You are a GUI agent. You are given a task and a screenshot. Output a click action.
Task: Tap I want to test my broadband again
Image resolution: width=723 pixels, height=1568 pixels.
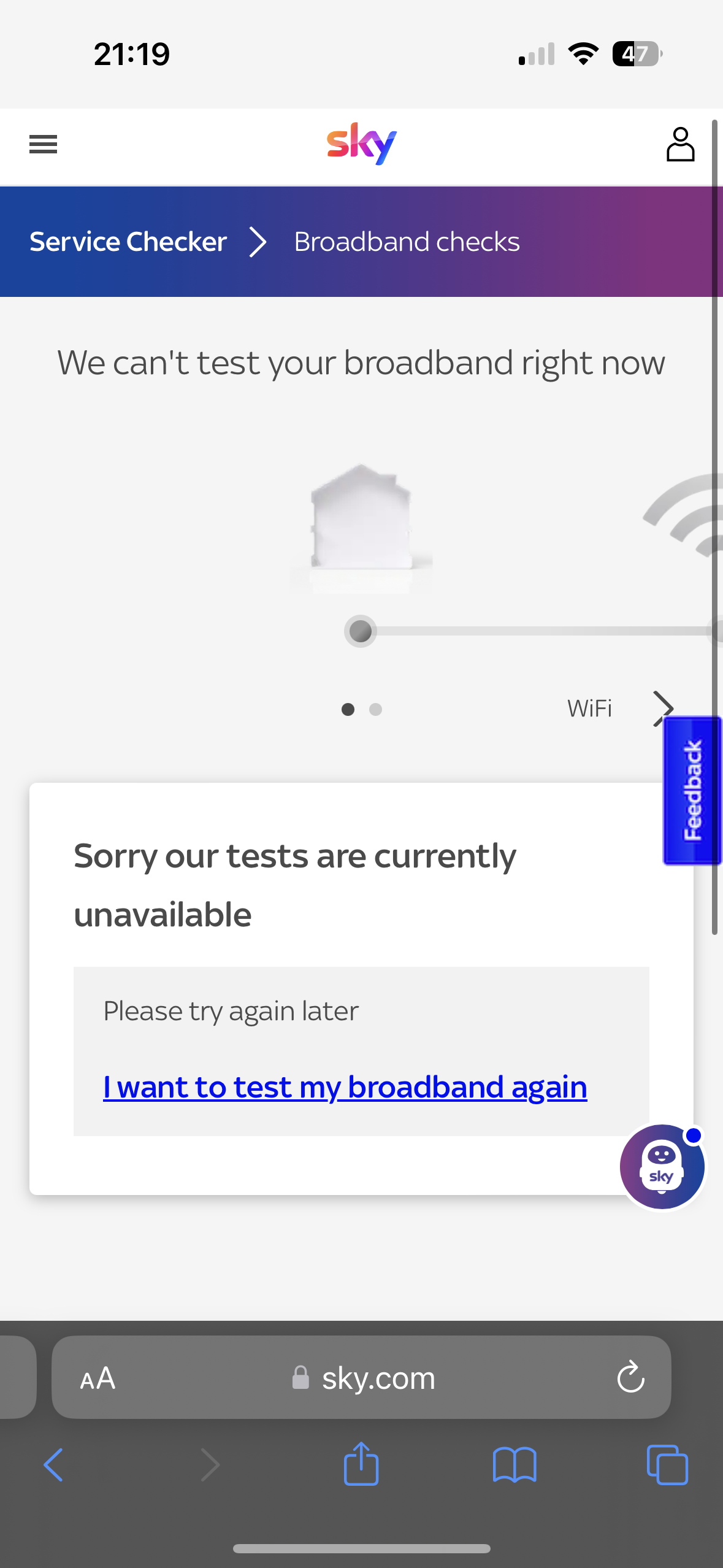345,1087
